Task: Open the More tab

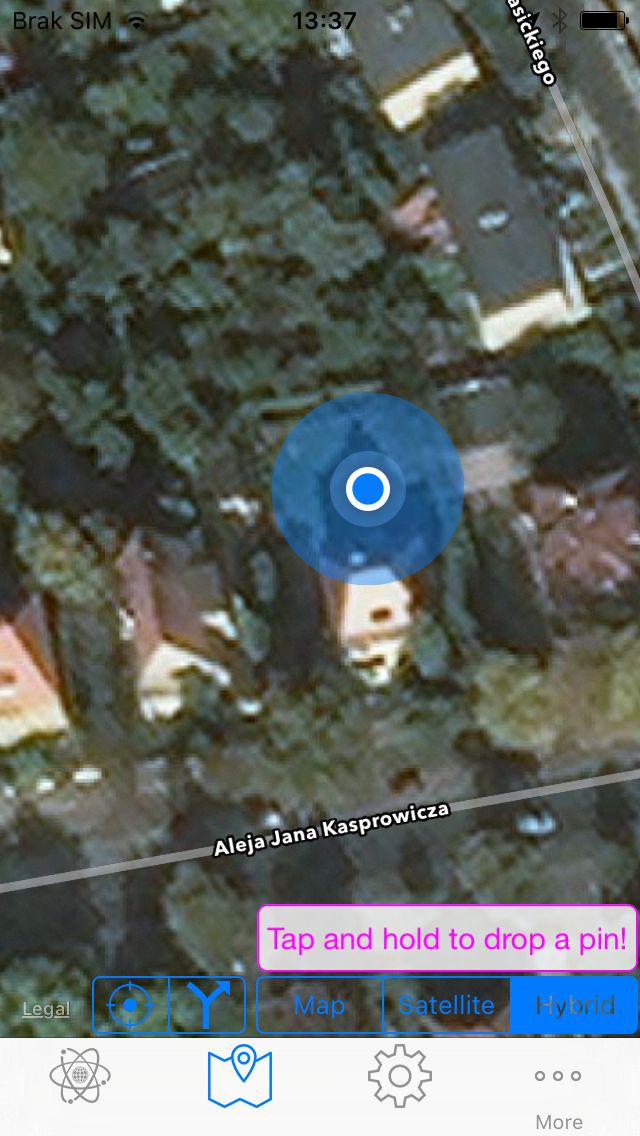Action: click(x=559, y=1095)
